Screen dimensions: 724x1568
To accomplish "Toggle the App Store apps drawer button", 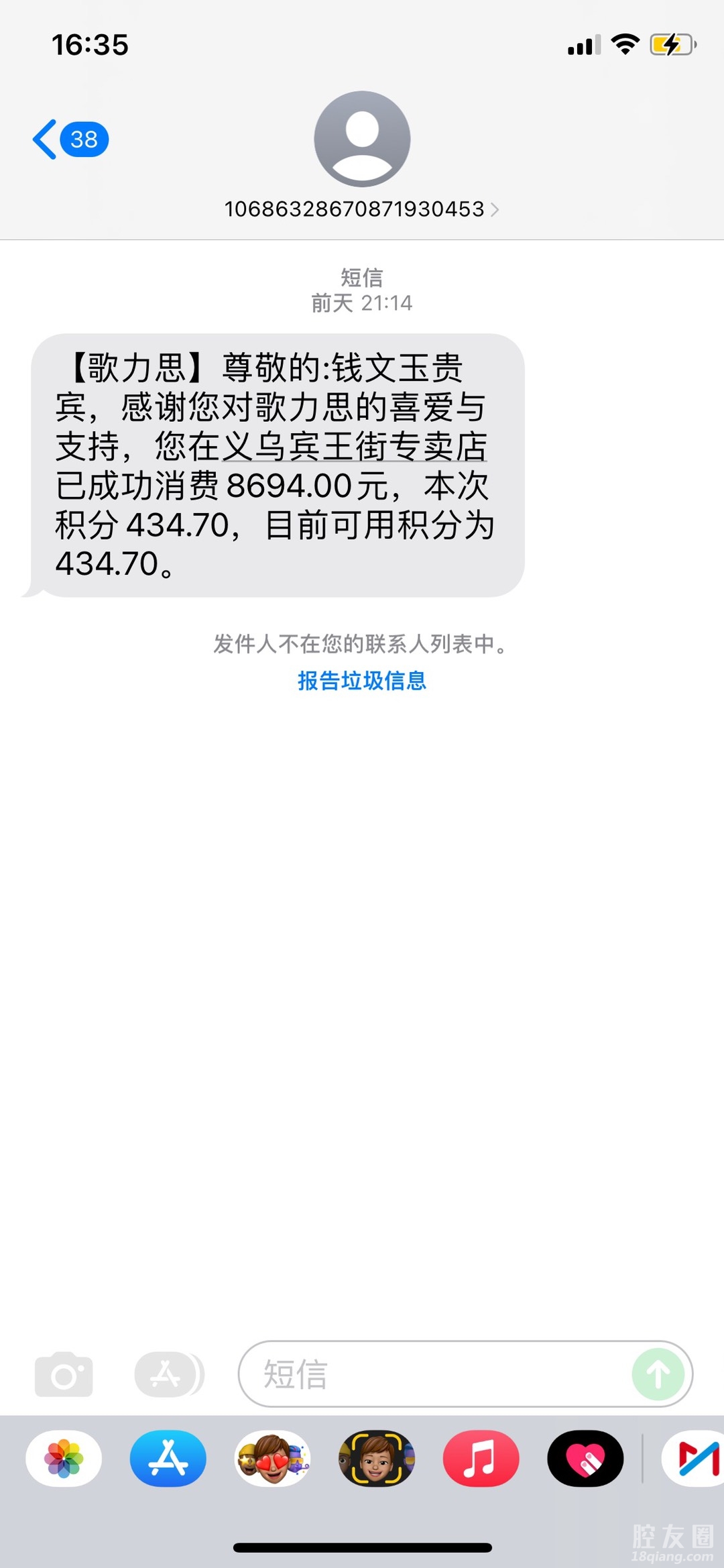I will point(168,1374).
